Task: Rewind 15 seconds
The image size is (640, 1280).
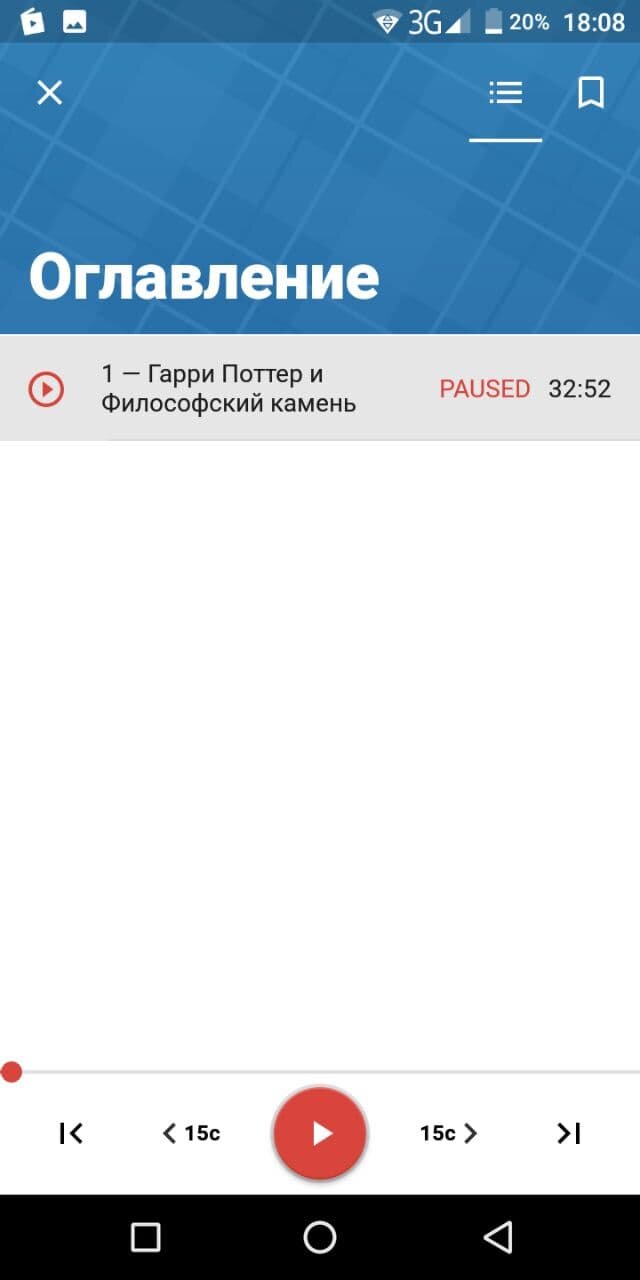Action: coord(191,1133)
